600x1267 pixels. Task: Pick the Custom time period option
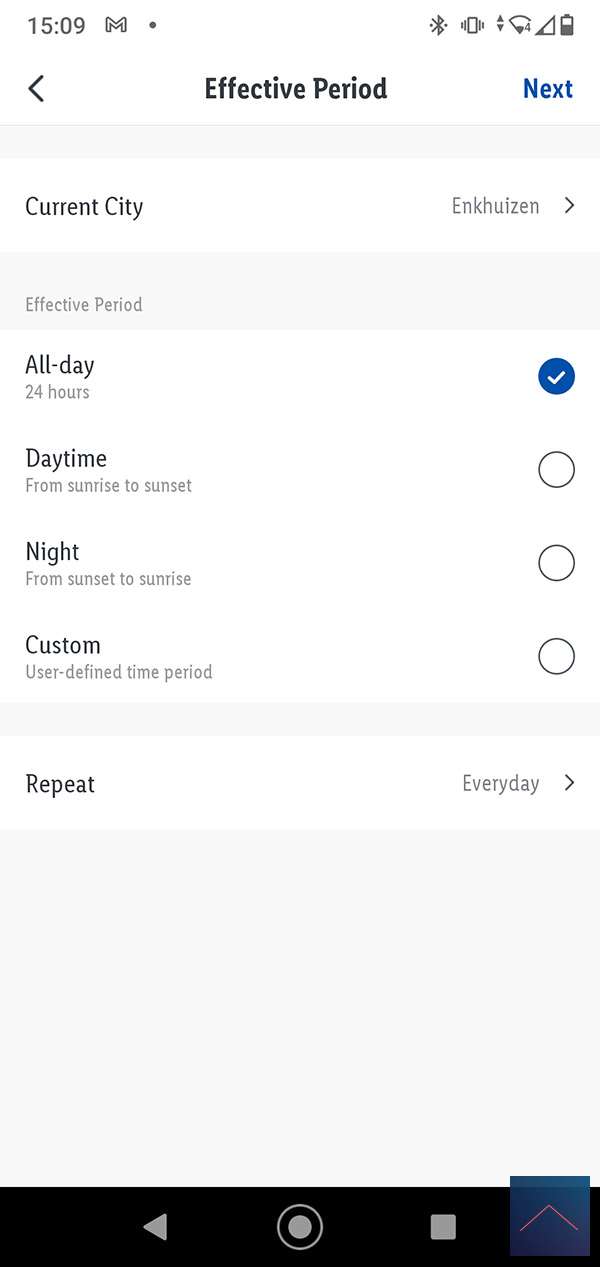pyautogui.click(x=555, y=656)
